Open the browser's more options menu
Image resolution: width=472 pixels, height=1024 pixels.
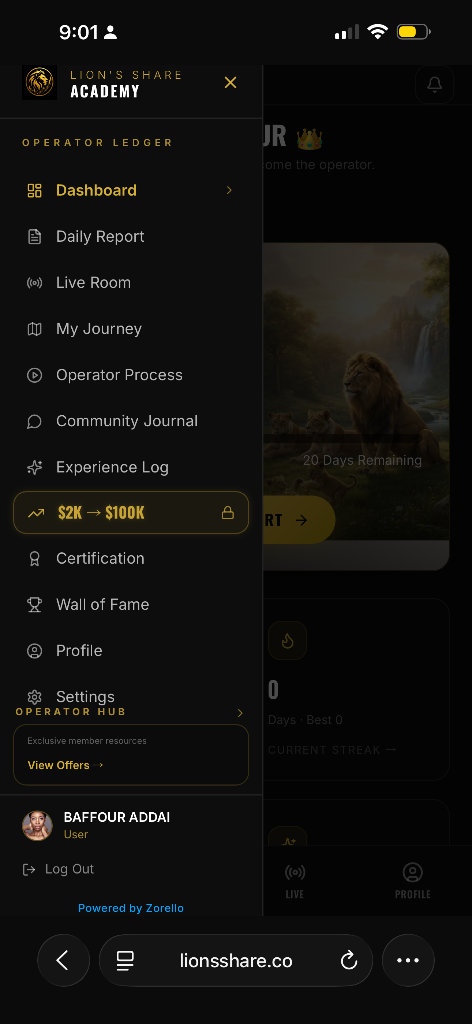(408, 960)
